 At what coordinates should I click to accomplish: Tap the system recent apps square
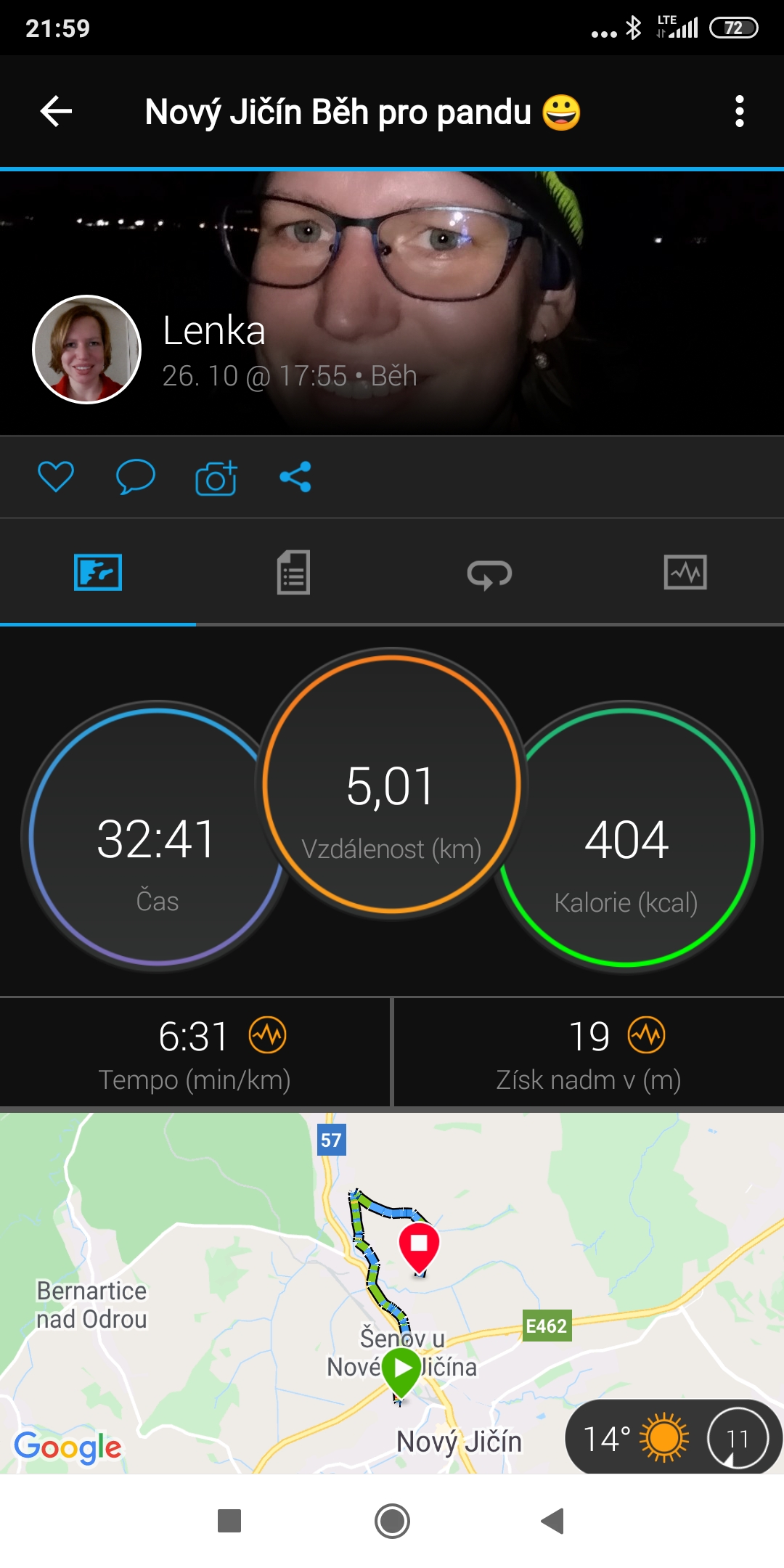(229, 1521)
